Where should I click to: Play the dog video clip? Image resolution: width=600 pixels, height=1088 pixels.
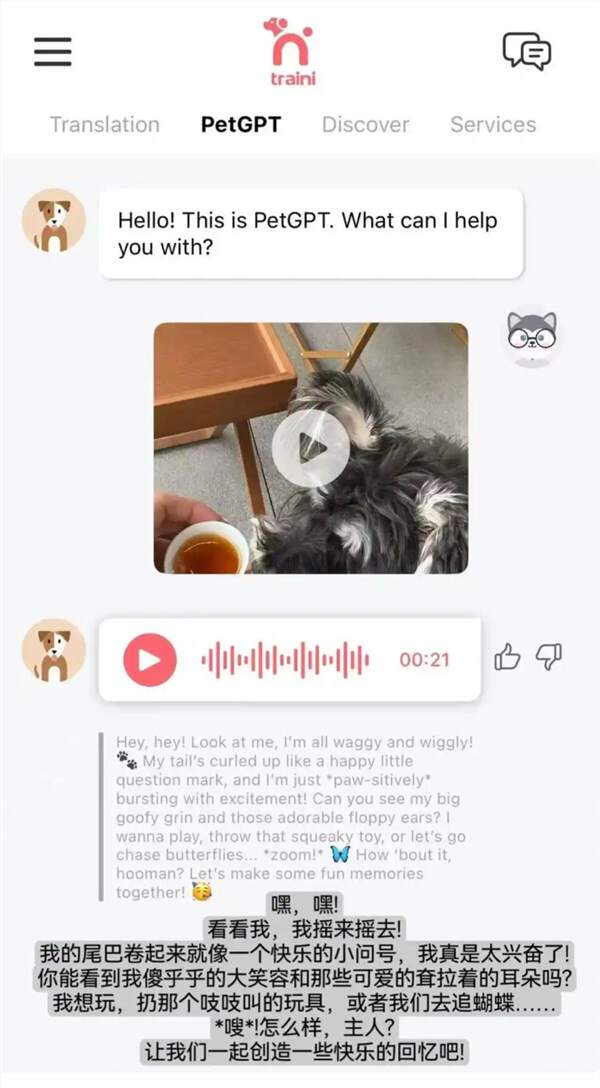click(x=311, y=448)
